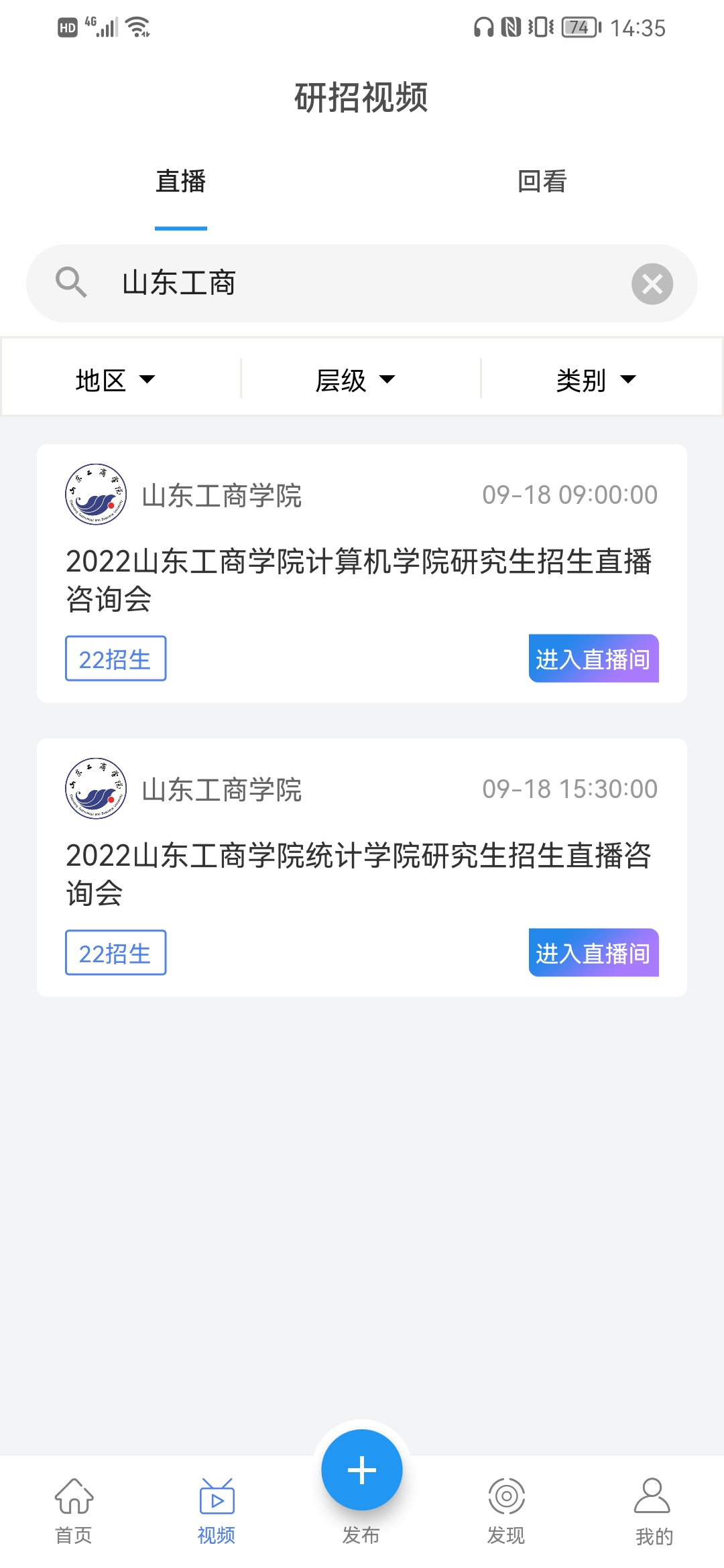The image size is (724, 1568).
Task: Open the 层级 filter dropdown
Action: pyautogui.click(x=355, y=380)
